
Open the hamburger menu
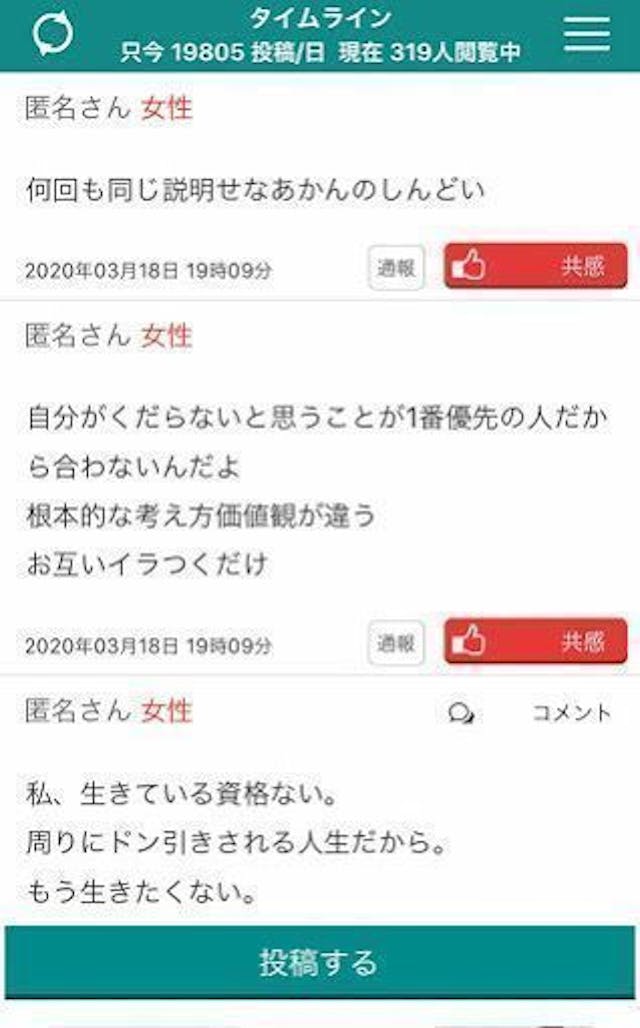coord(587,35)
